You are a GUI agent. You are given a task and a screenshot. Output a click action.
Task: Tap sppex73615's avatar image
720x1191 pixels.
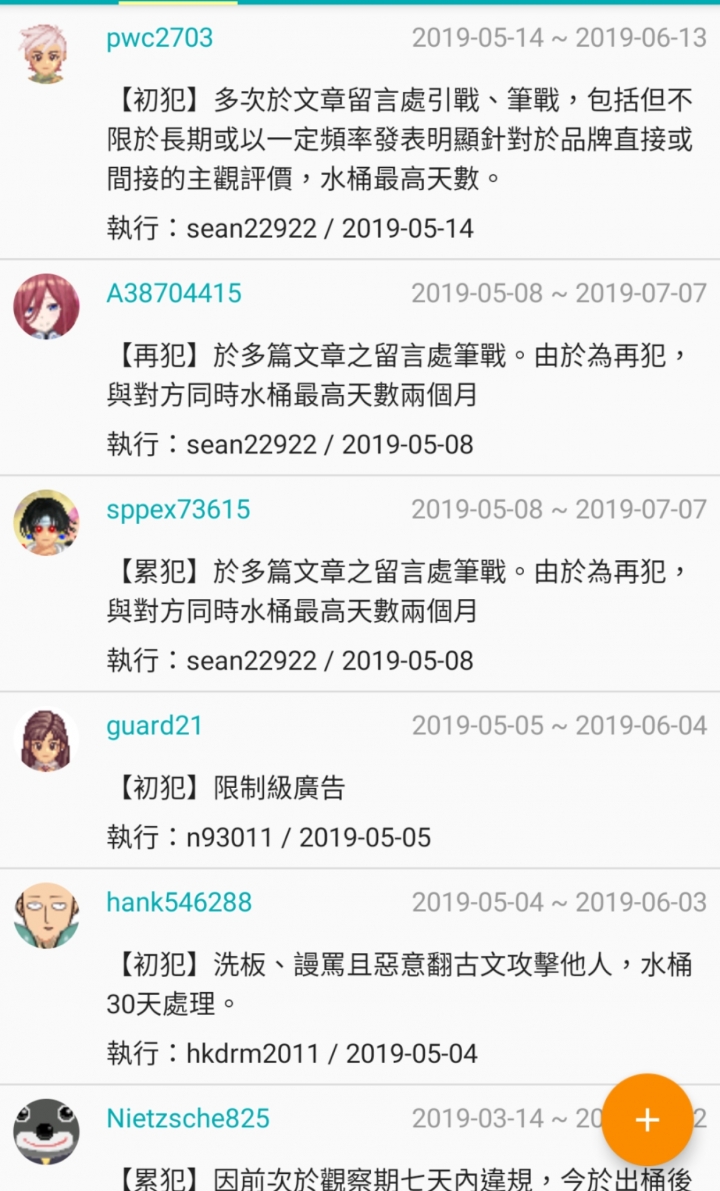[x=46, y=522]
